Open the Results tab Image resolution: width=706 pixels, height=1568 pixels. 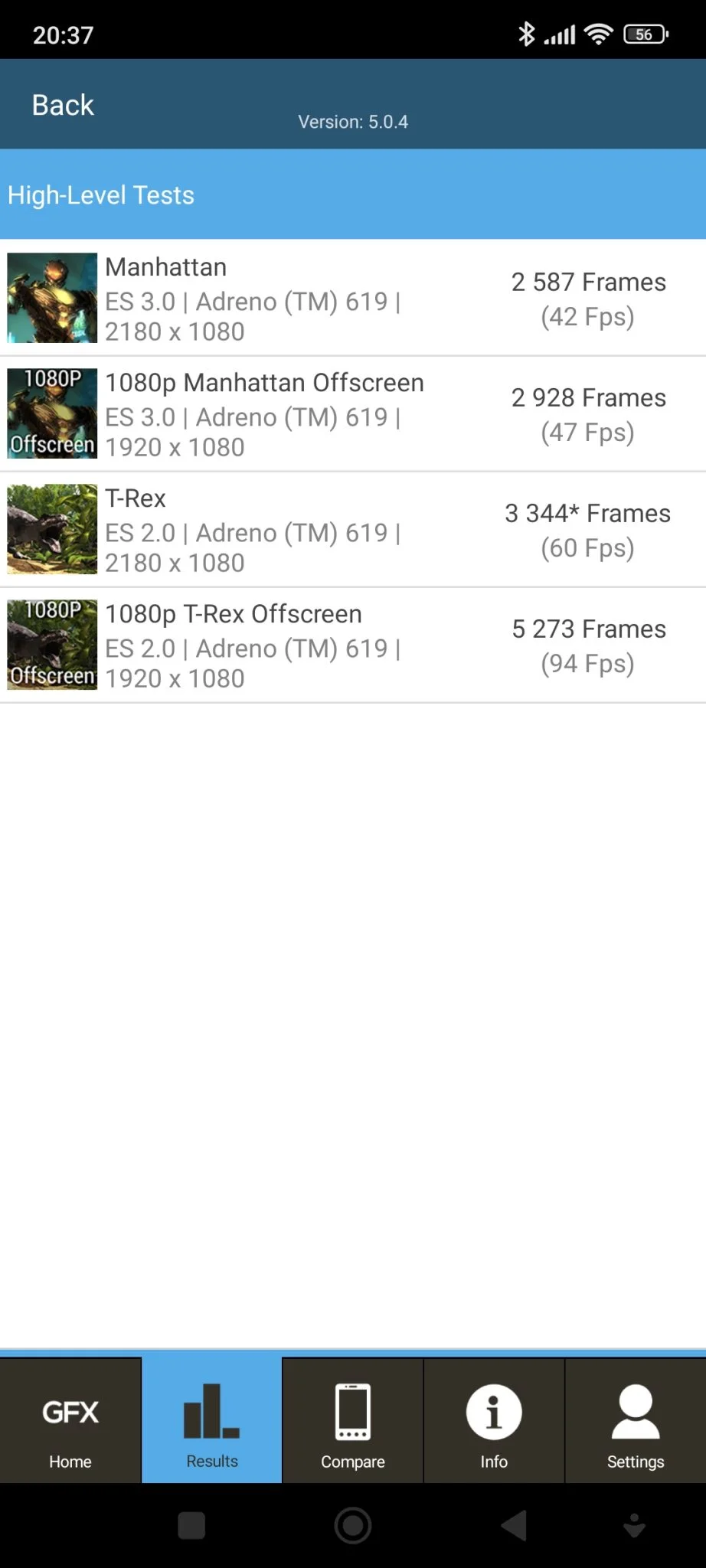[212, 1423]
